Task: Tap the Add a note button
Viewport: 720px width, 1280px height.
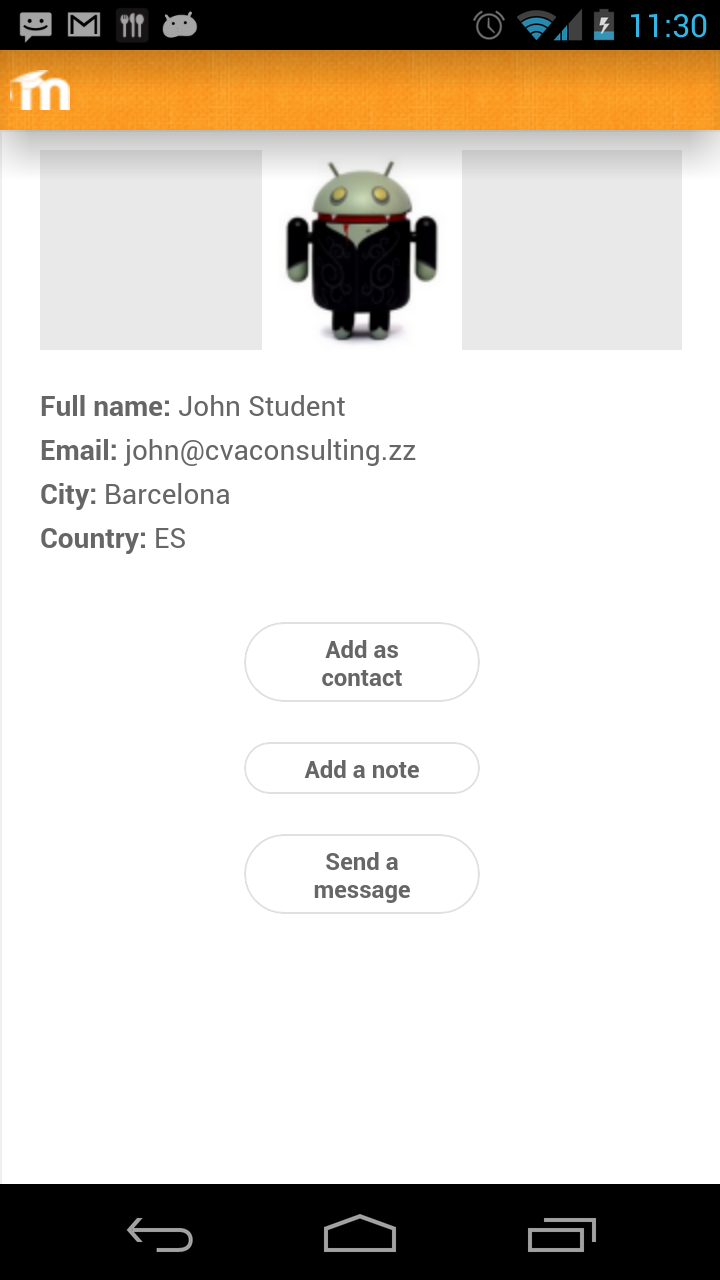Action: (362, 768)
